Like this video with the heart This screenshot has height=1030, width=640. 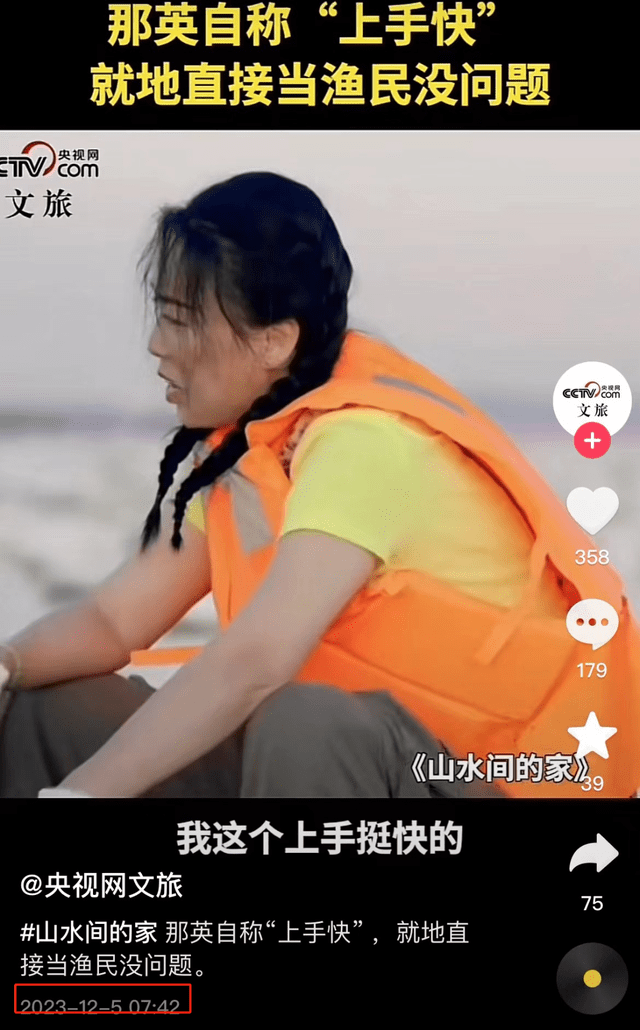pyautogui.click(x=592, y=511)
